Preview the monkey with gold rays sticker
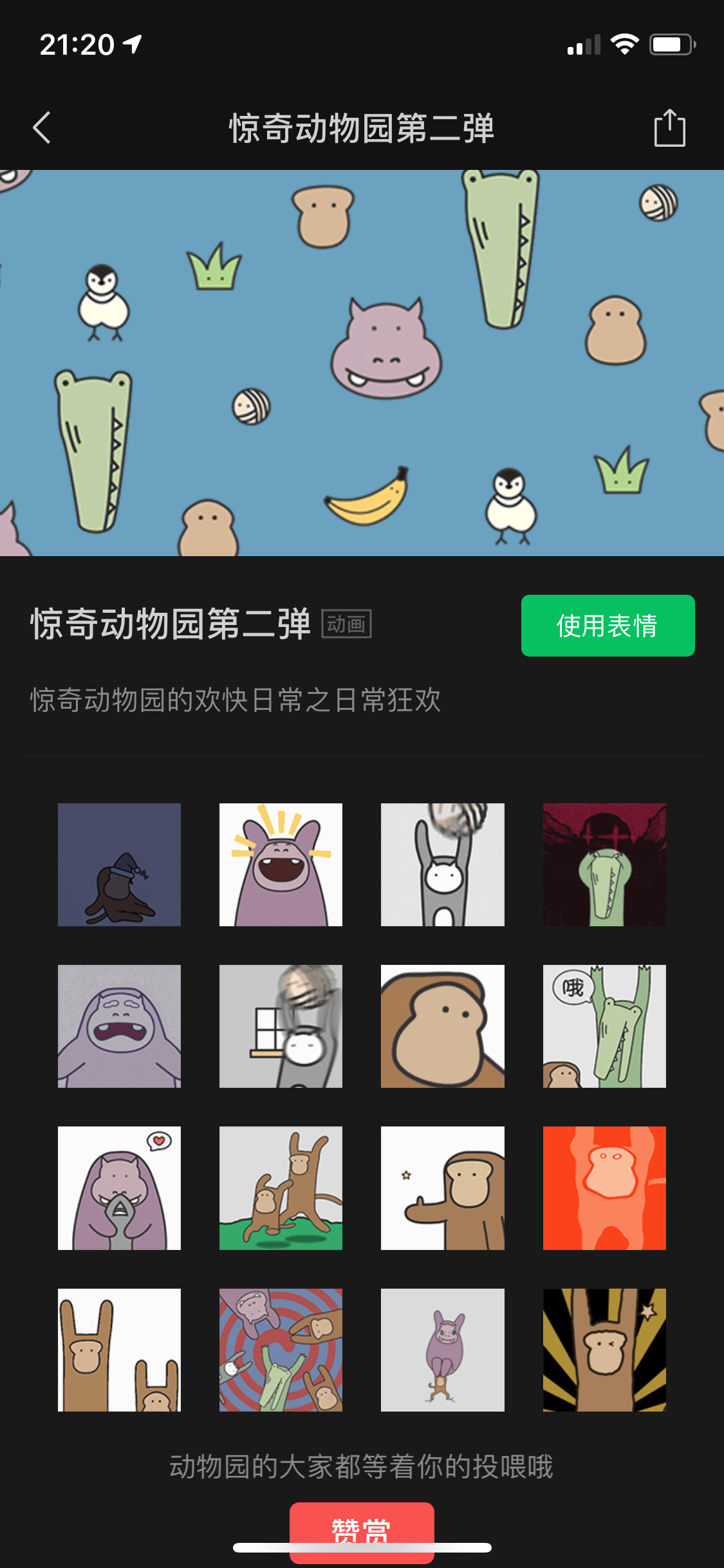This screenshot has height=1568, width=724. tap(604, 1350)
